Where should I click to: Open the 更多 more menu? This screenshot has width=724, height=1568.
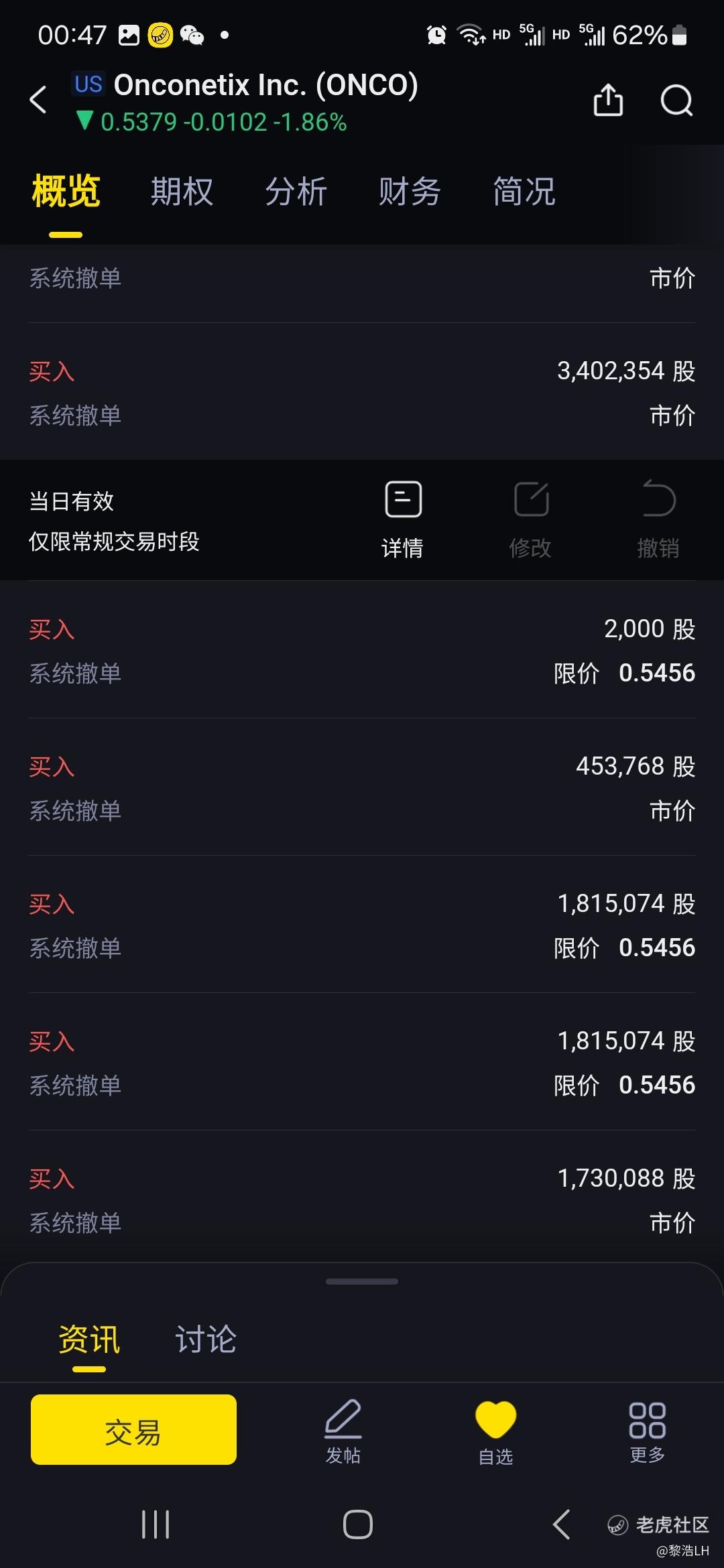coord(647,1431)
